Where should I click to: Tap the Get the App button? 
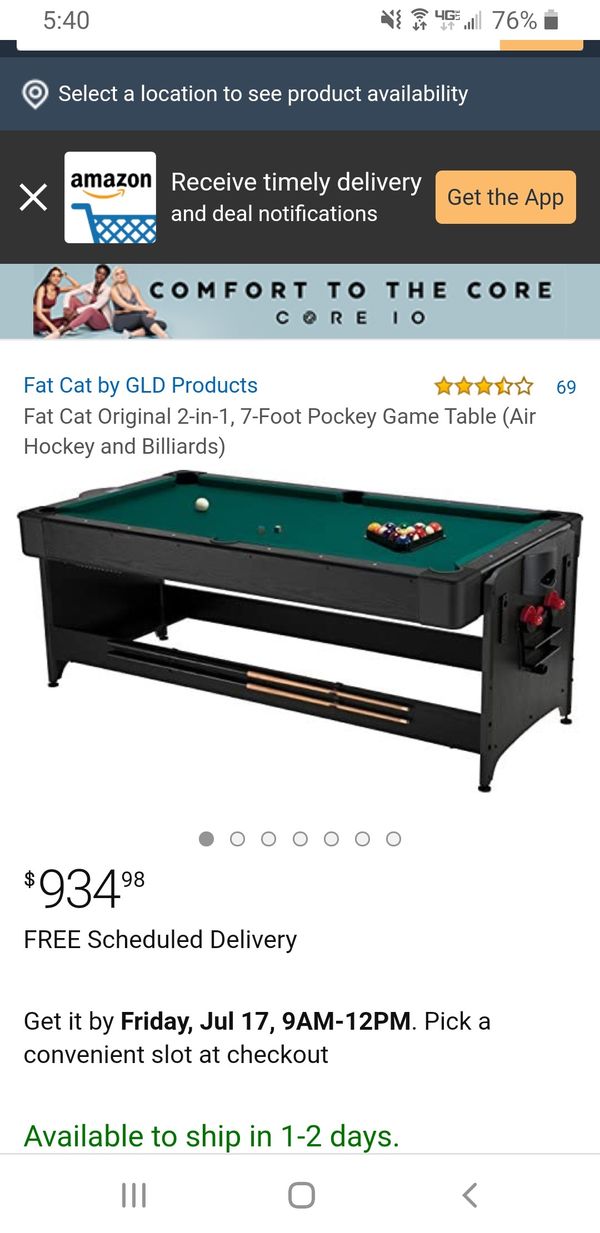pos(505,197)
